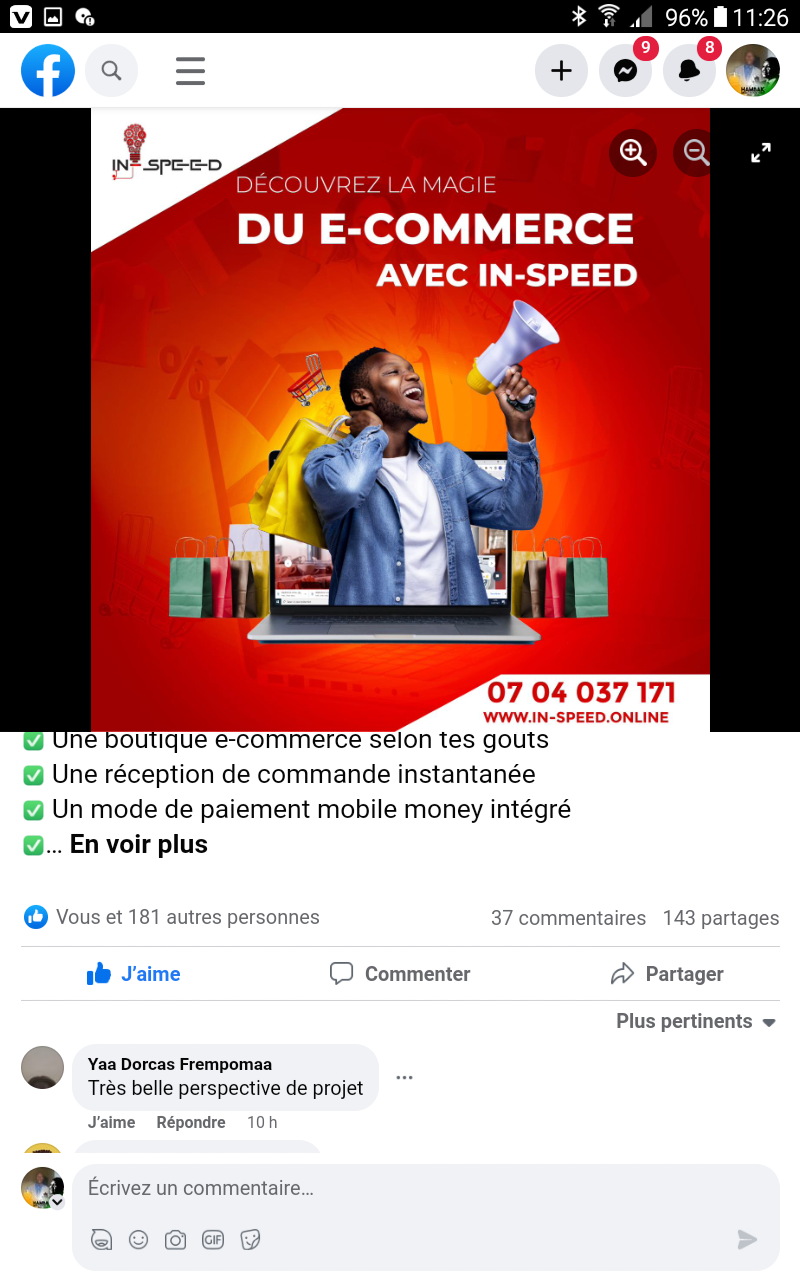Open the 37 commentaires list
800x1280 pixels.
[x=568, y=918]
